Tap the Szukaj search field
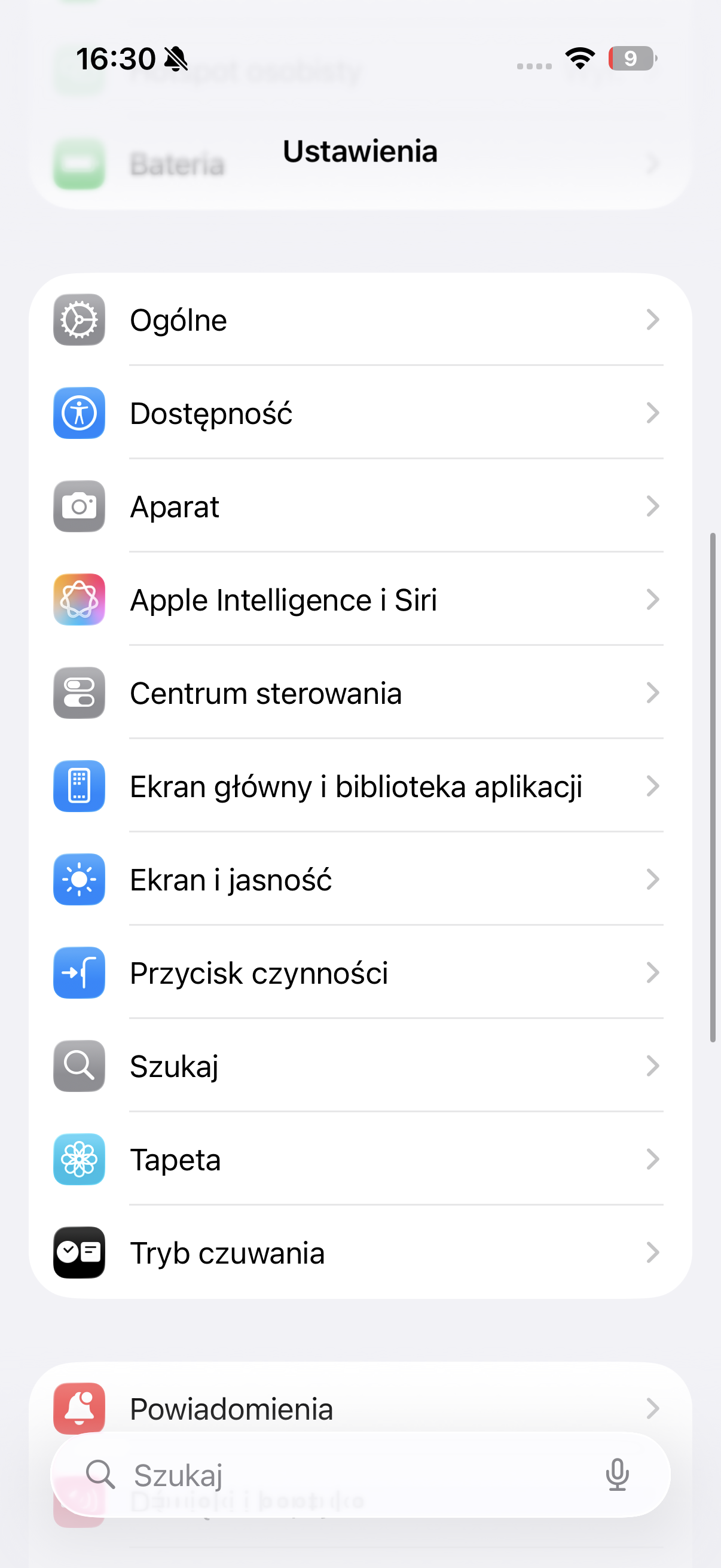Image resolution: width=721 pixels, height=1568 pixels. click(341, 1475)
